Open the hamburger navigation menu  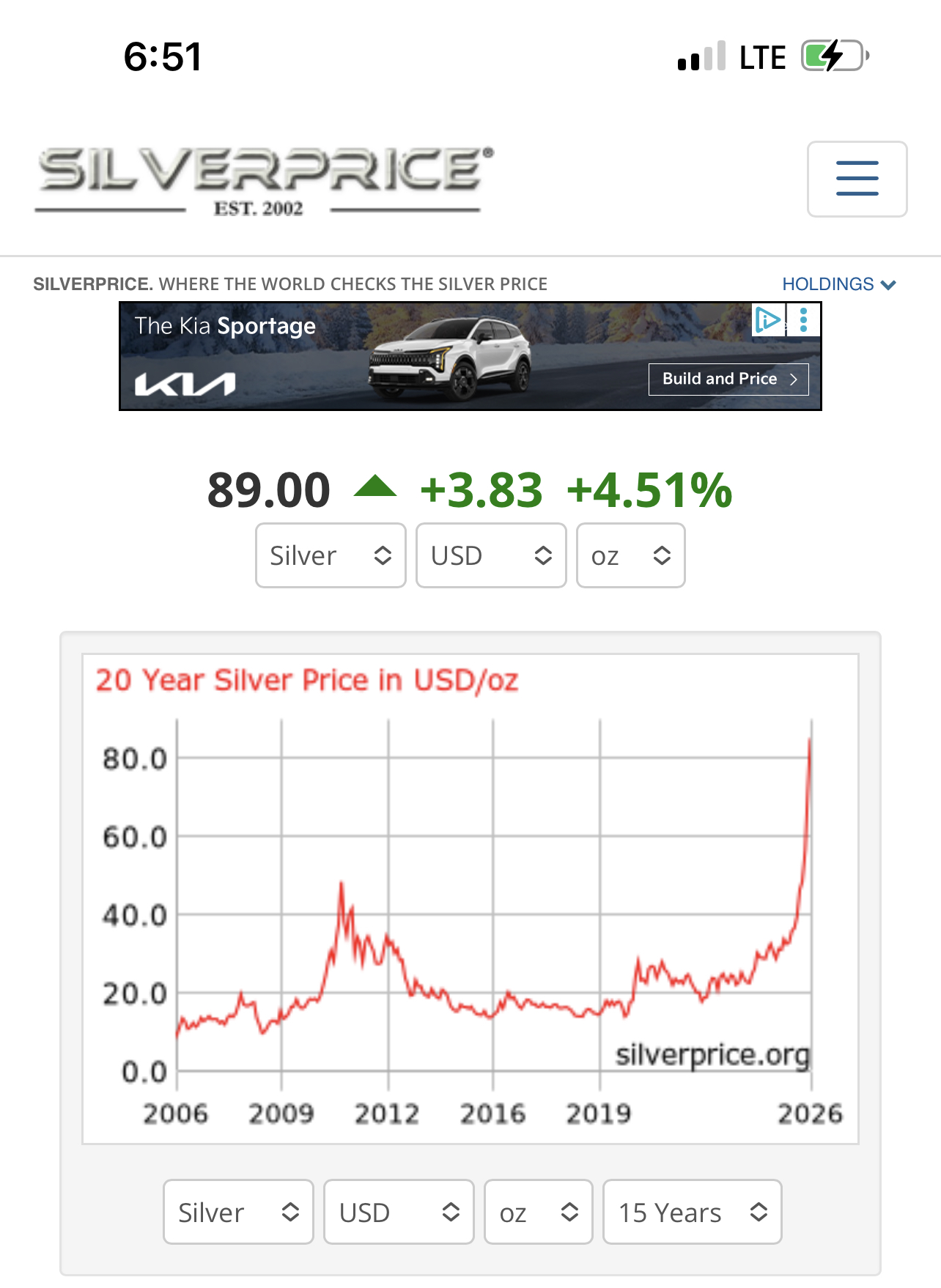[x=857, y=179]
